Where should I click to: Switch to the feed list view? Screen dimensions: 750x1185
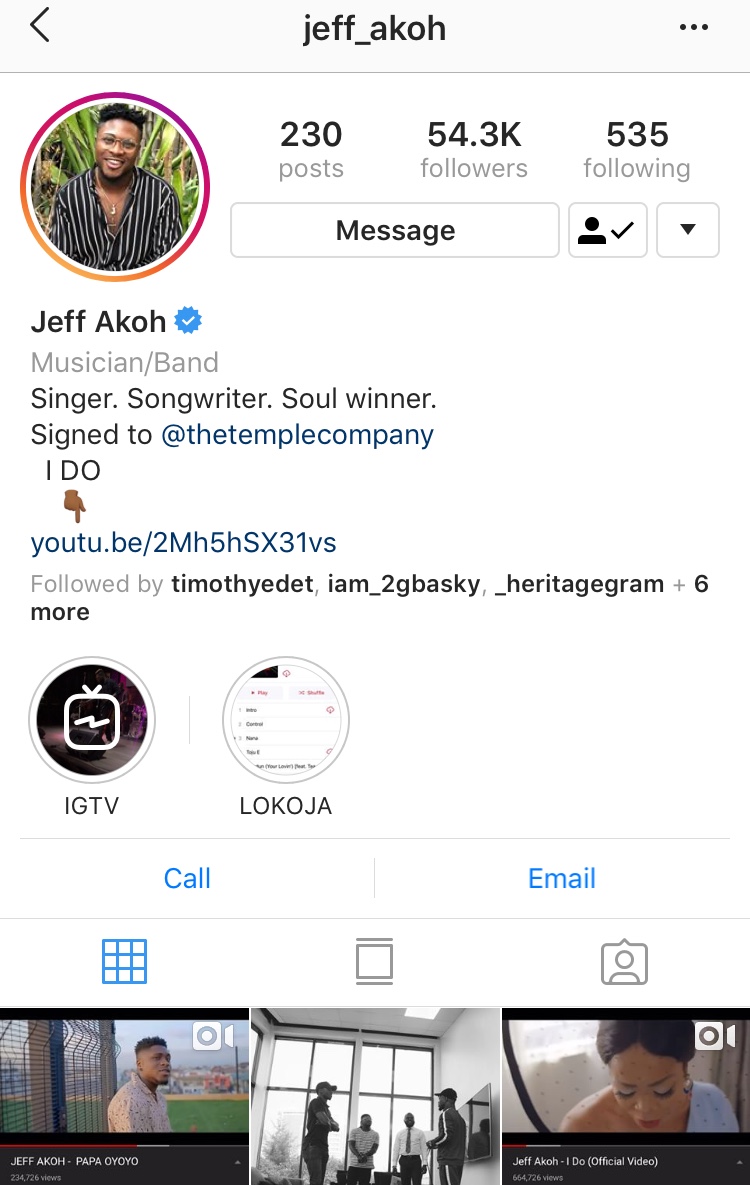pos(374,962)
